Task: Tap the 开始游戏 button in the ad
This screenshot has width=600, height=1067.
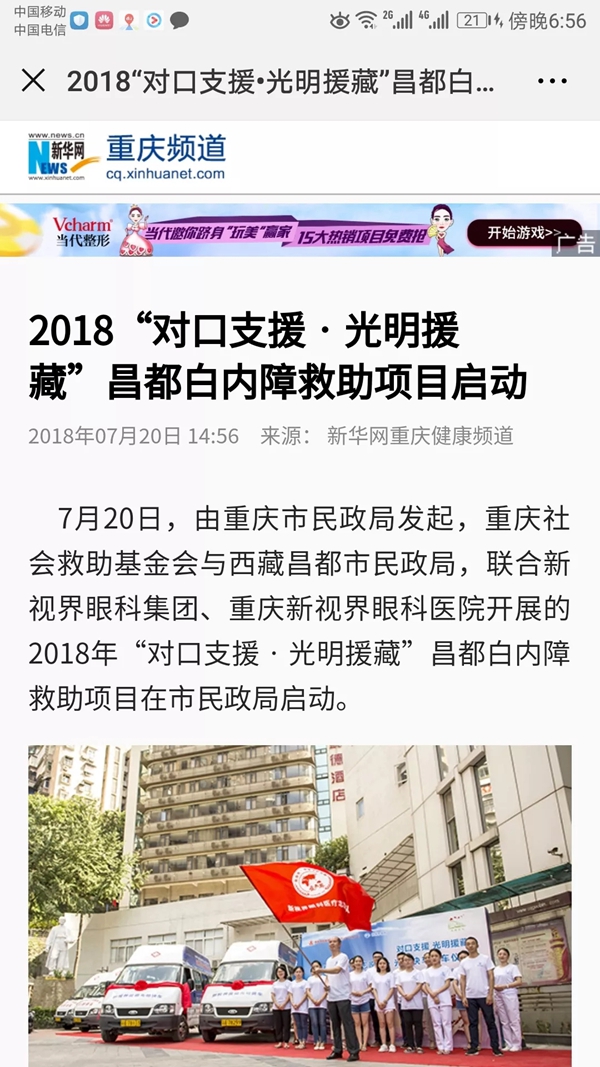Action: tap(523, 233)
